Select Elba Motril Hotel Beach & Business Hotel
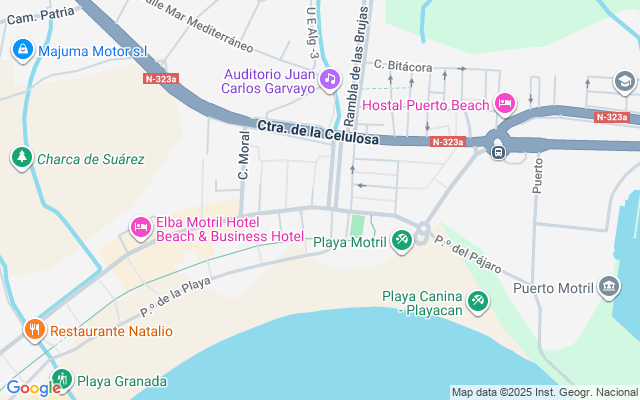The image size is (640, 400). [141, 229]
